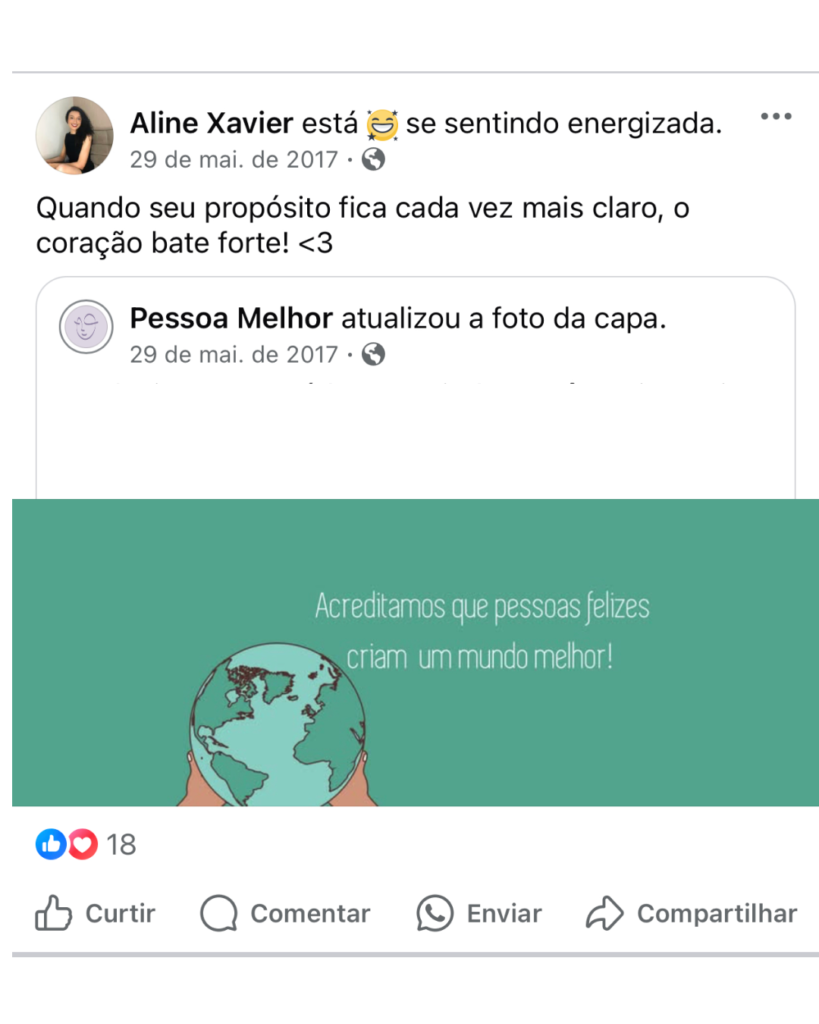This screenshot has height=1024, width=819.
Task: Send the post via Enviar
Action: click(479, 913)
